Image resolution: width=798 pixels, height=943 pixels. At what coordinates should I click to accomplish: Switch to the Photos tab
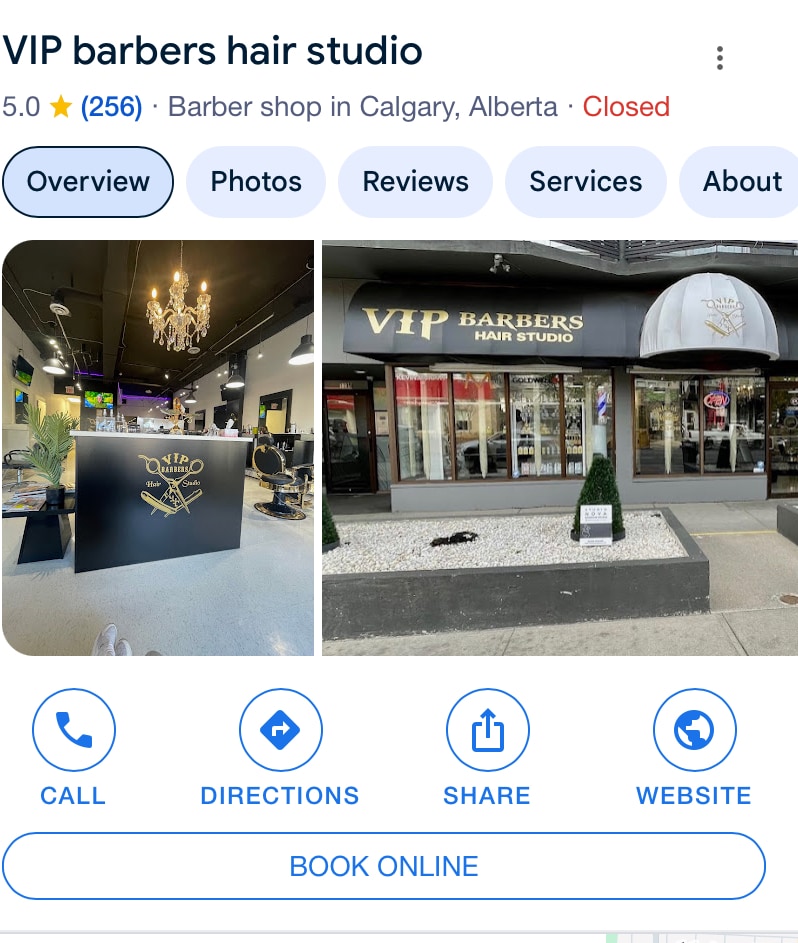[x=256, y=182]
